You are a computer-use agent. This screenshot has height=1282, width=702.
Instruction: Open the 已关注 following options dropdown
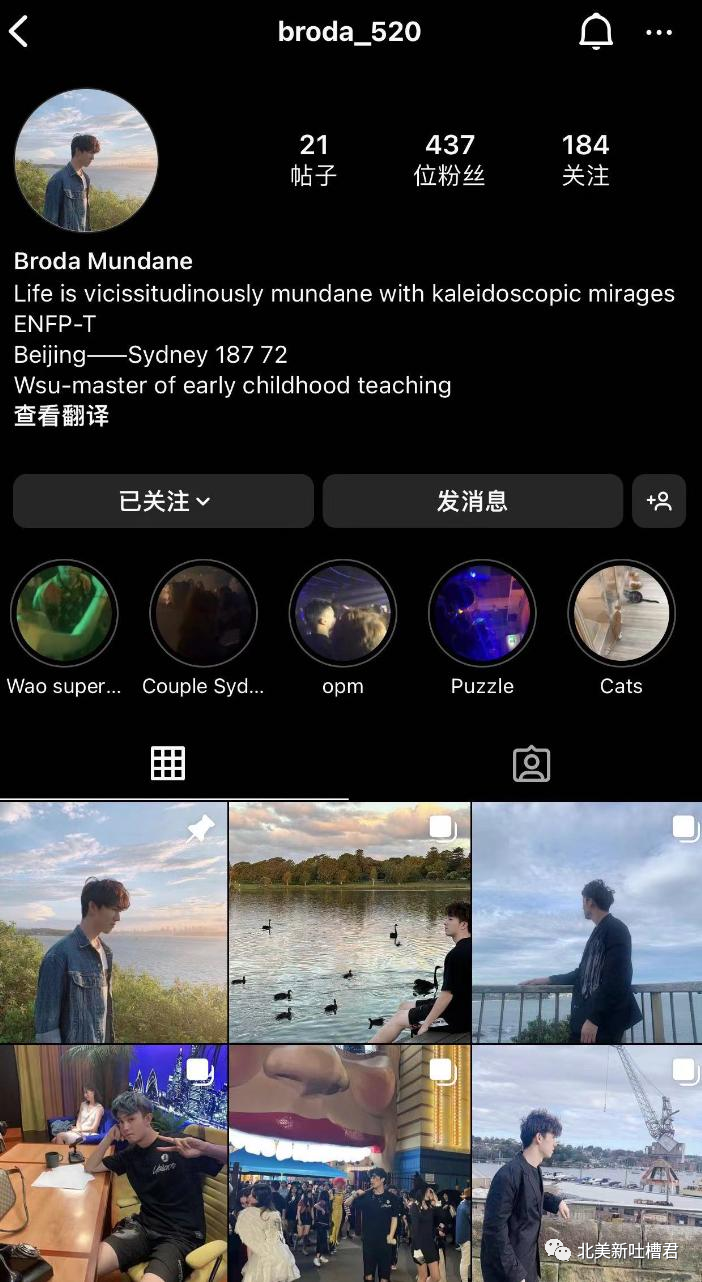click(163, 501)
